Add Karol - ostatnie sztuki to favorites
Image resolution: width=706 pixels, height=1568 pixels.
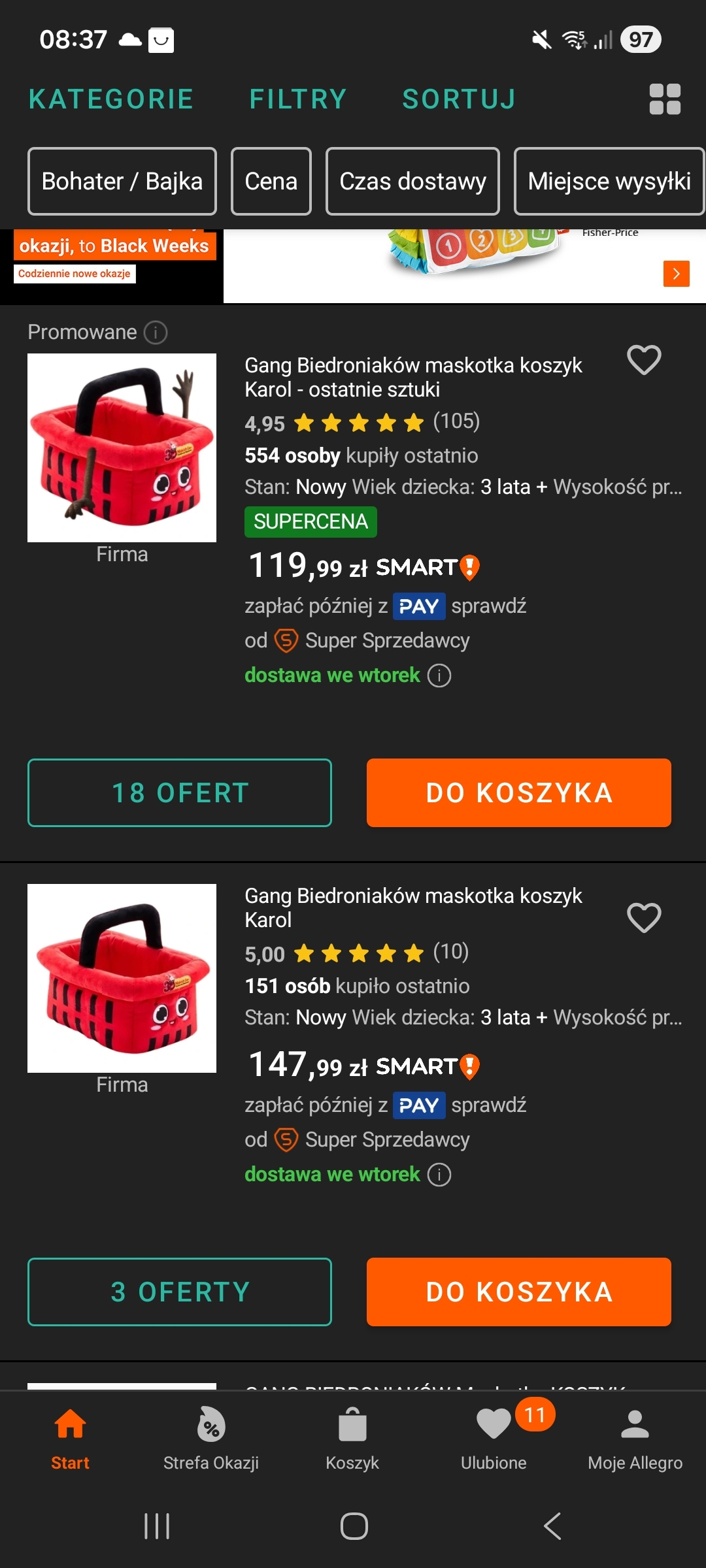click(644, 360)
